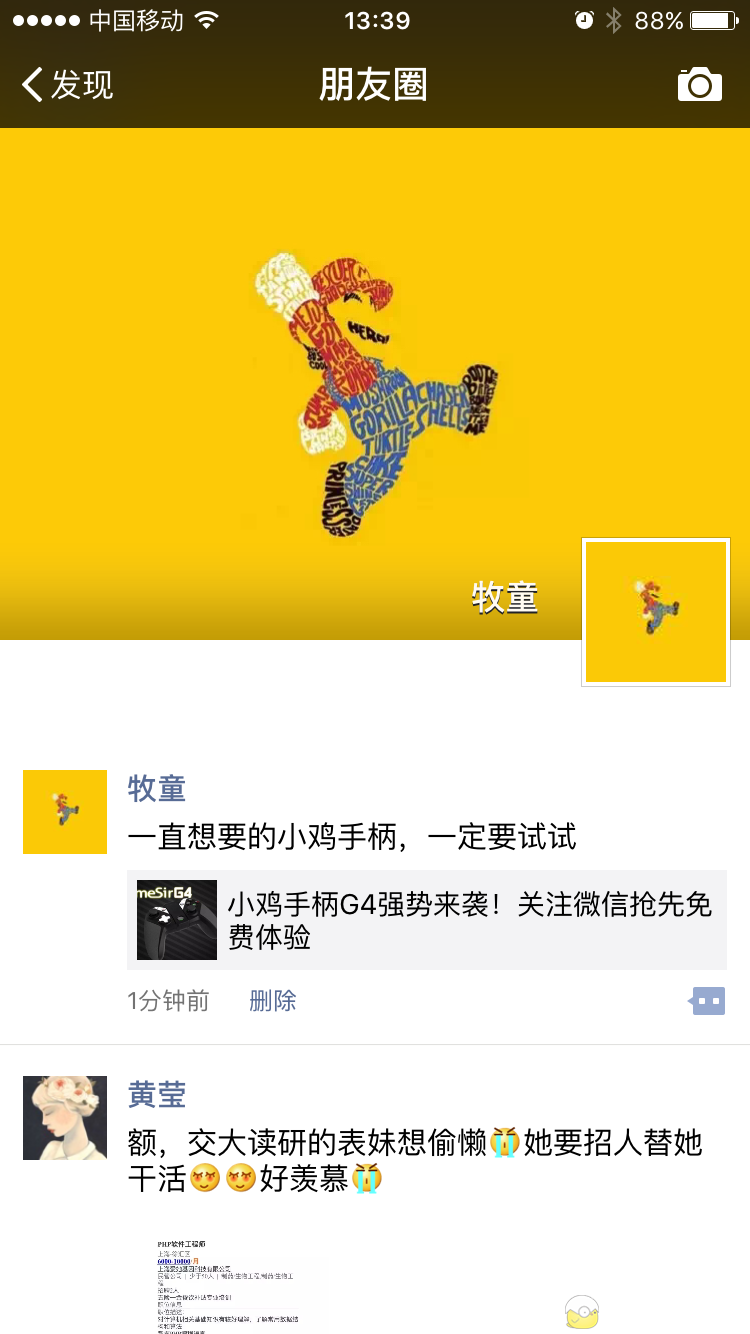
Task: Open 牧童's avatar beside the post
Action: (x=65, y=811)
